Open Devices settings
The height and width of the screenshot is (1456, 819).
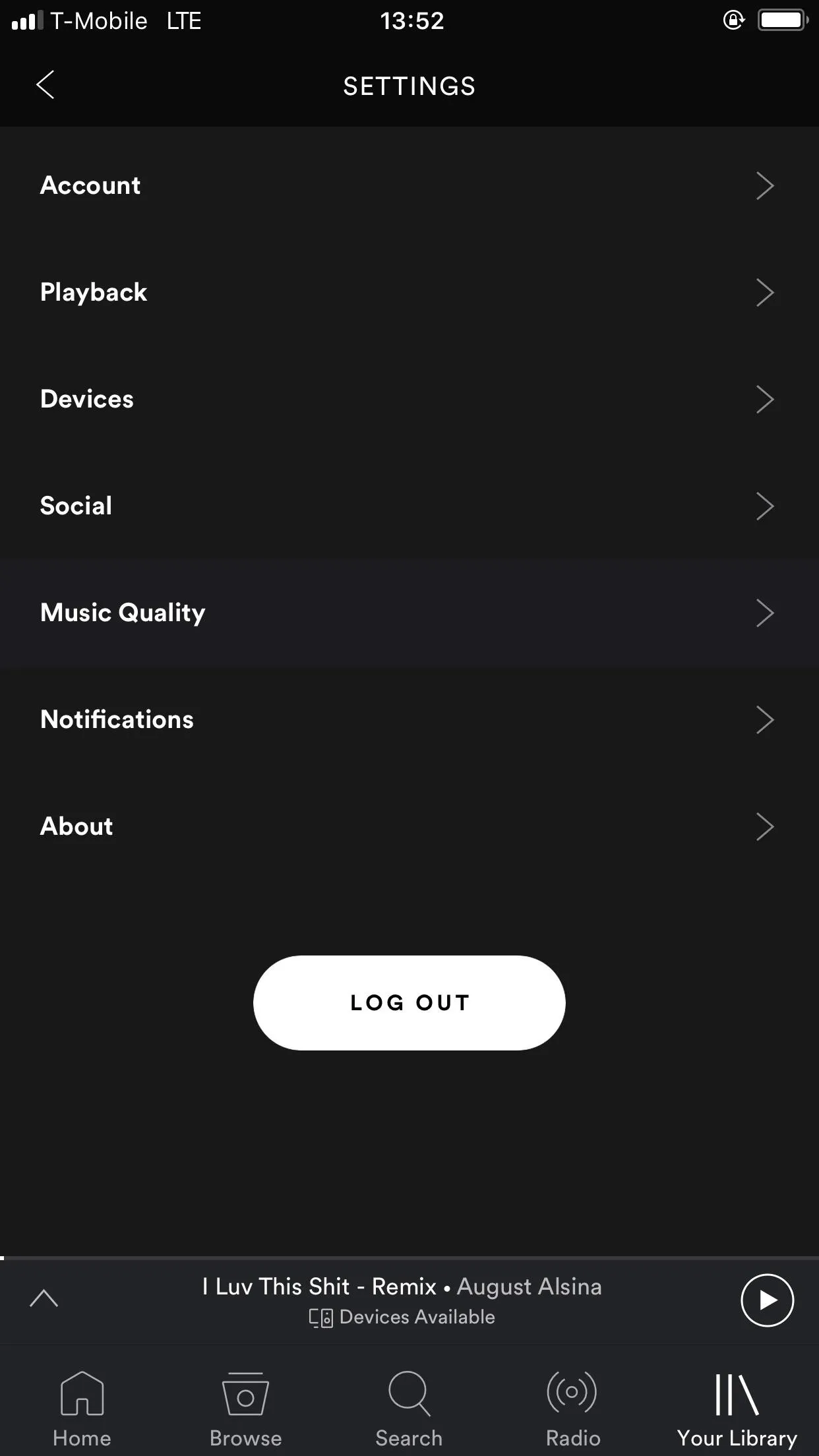click(x=409, y=399)
